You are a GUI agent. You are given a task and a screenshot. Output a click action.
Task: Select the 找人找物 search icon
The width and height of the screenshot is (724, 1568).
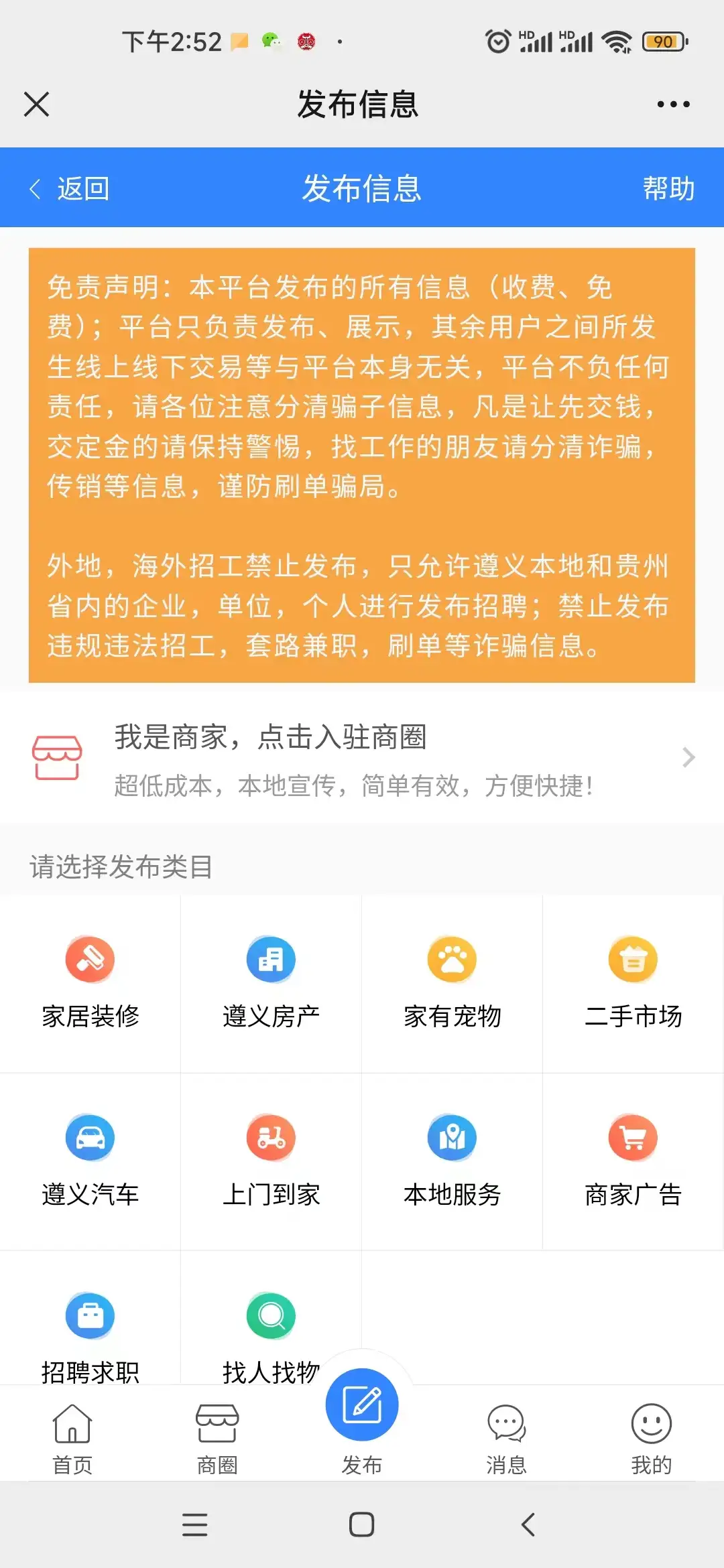coord(271,1315)
